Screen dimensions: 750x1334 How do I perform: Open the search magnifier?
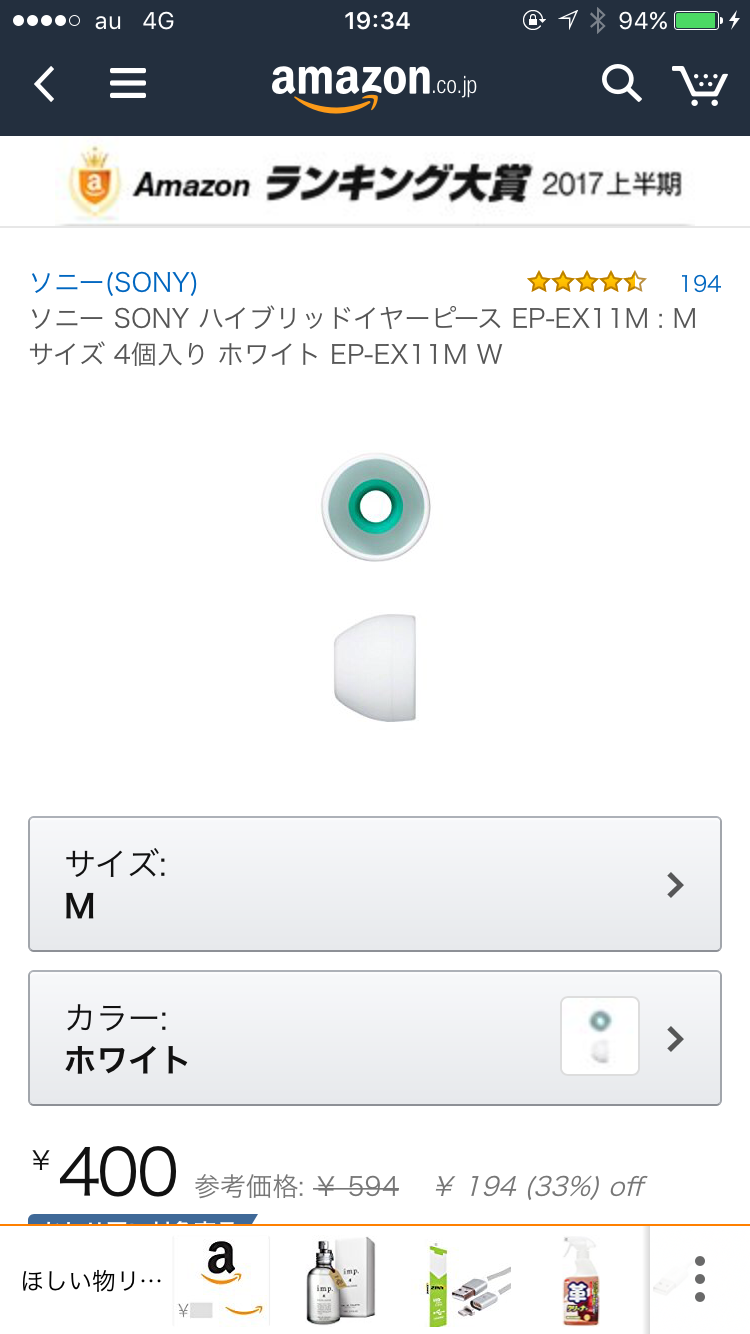(x=621, y=84)
